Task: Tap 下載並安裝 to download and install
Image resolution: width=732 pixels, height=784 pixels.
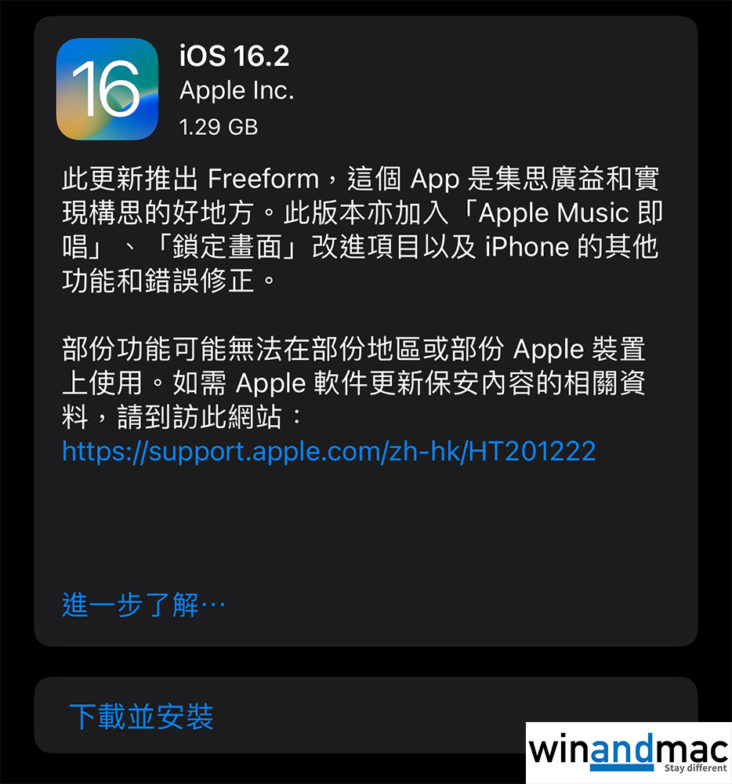Action: tap(141, 716)
